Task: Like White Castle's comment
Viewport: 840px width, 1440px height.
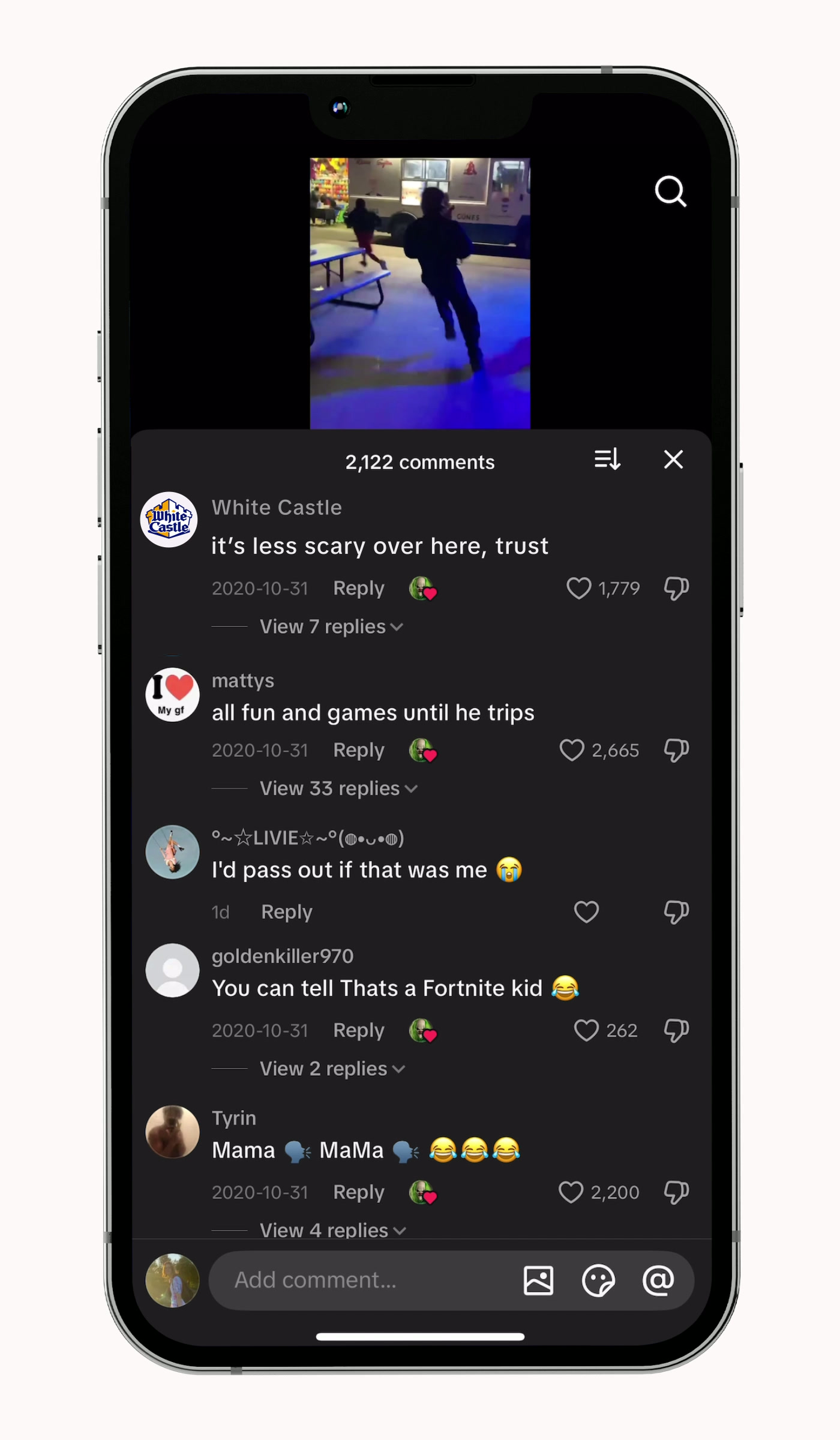Action: click(x=579, y=588)
